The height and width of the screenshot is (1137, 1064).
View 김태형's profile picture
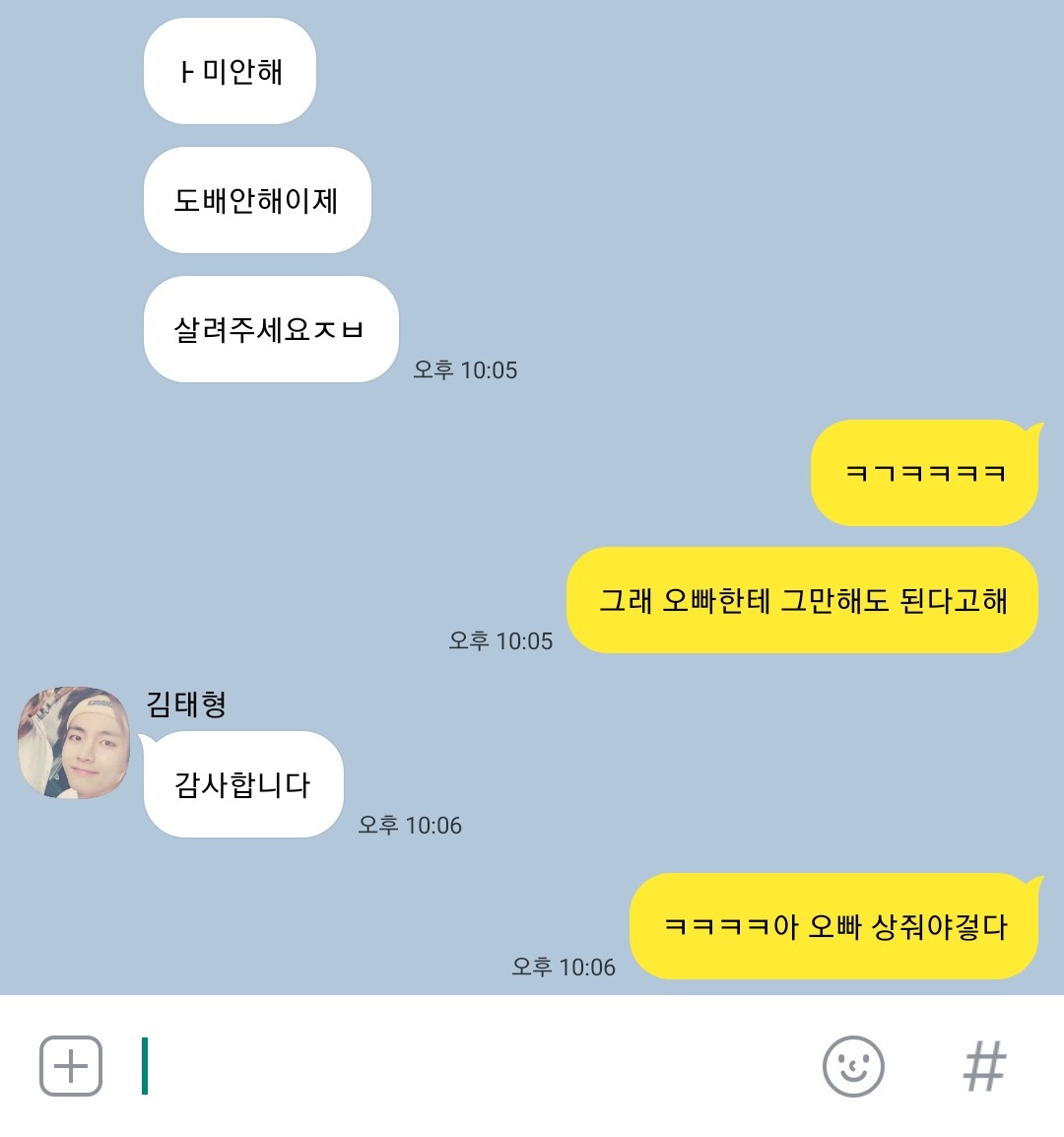(74, 743)
